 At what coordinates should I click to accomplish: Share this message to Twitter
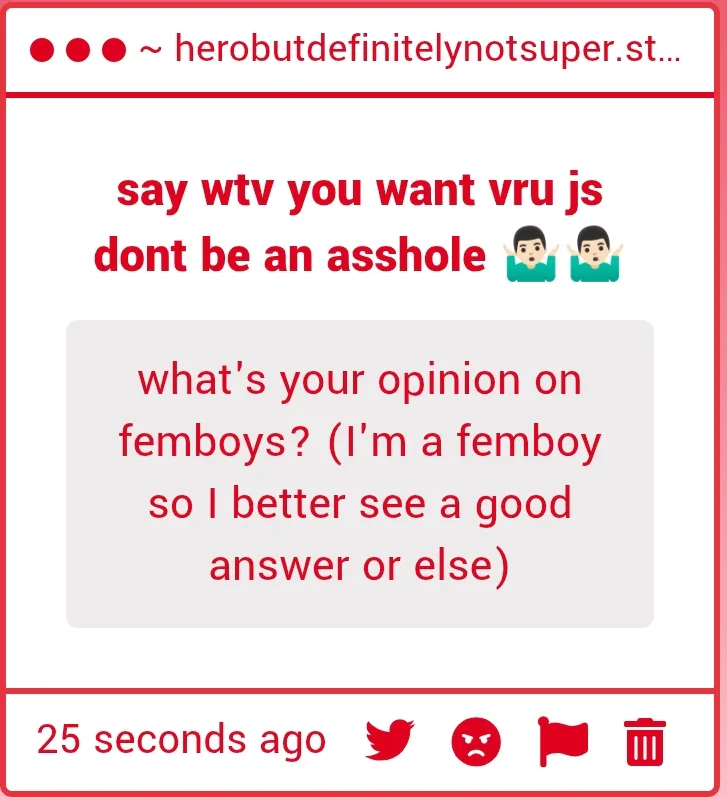tap(390, 741)
